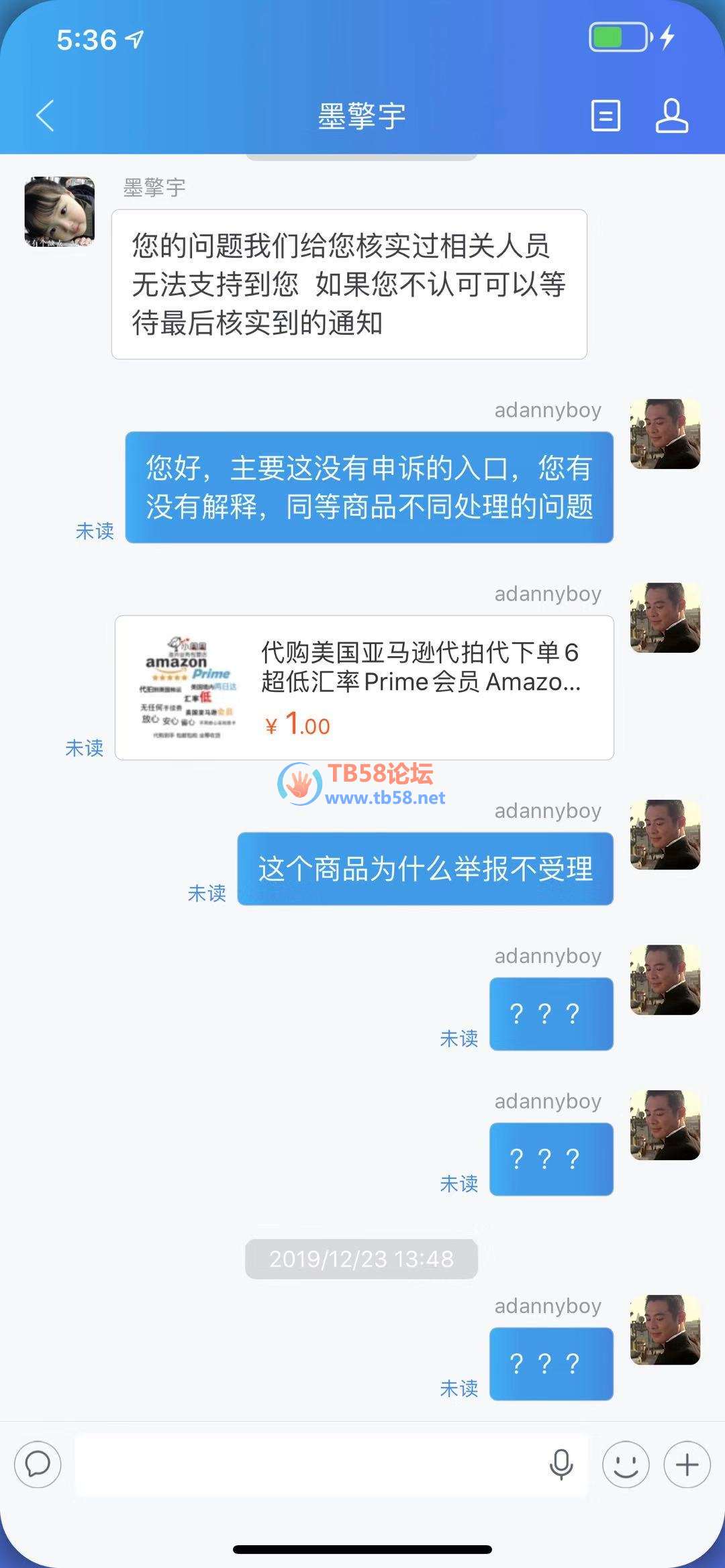The image size is (725, 1568).
Task: Focus the message input field
Action: pos(309,1464)
